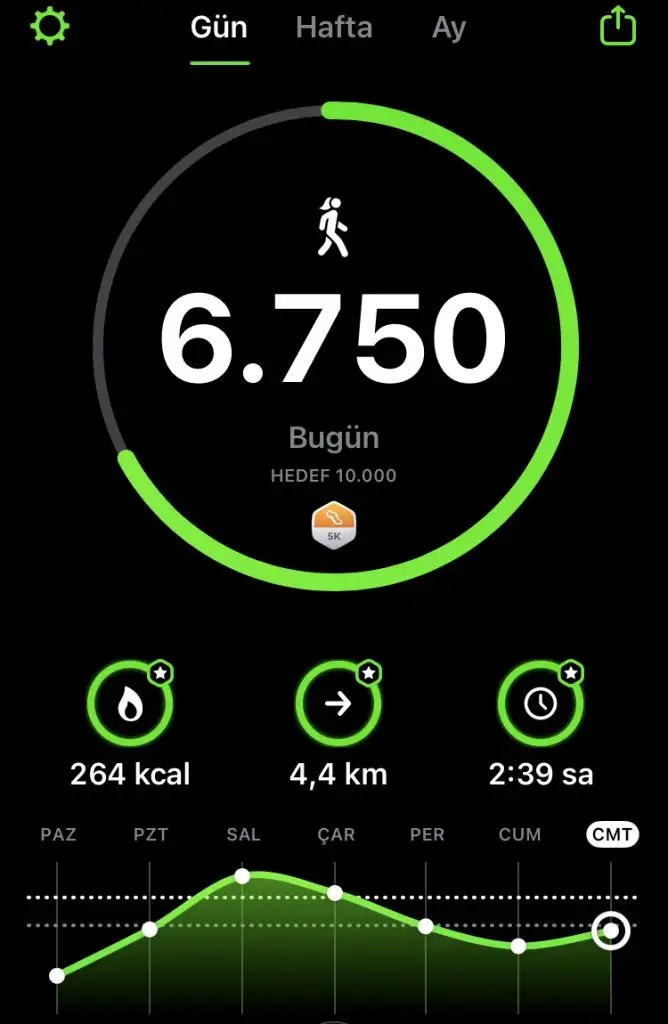Share today's step summary
The height and width of the screenshot is (1024, 668).
click(618, 26)
